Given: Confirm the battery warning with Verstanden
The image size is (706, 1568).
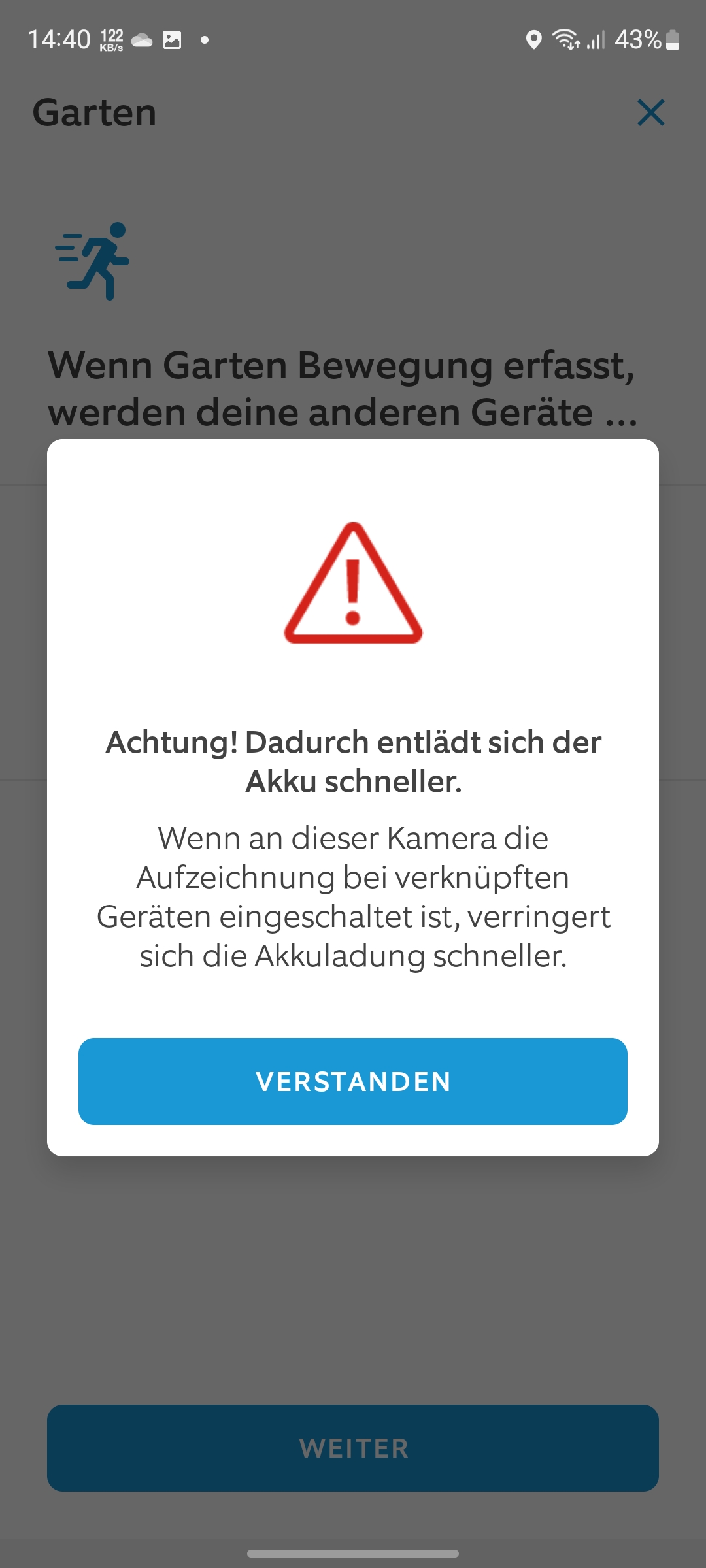Looking at the screenshot, I should pos(353,1081).
